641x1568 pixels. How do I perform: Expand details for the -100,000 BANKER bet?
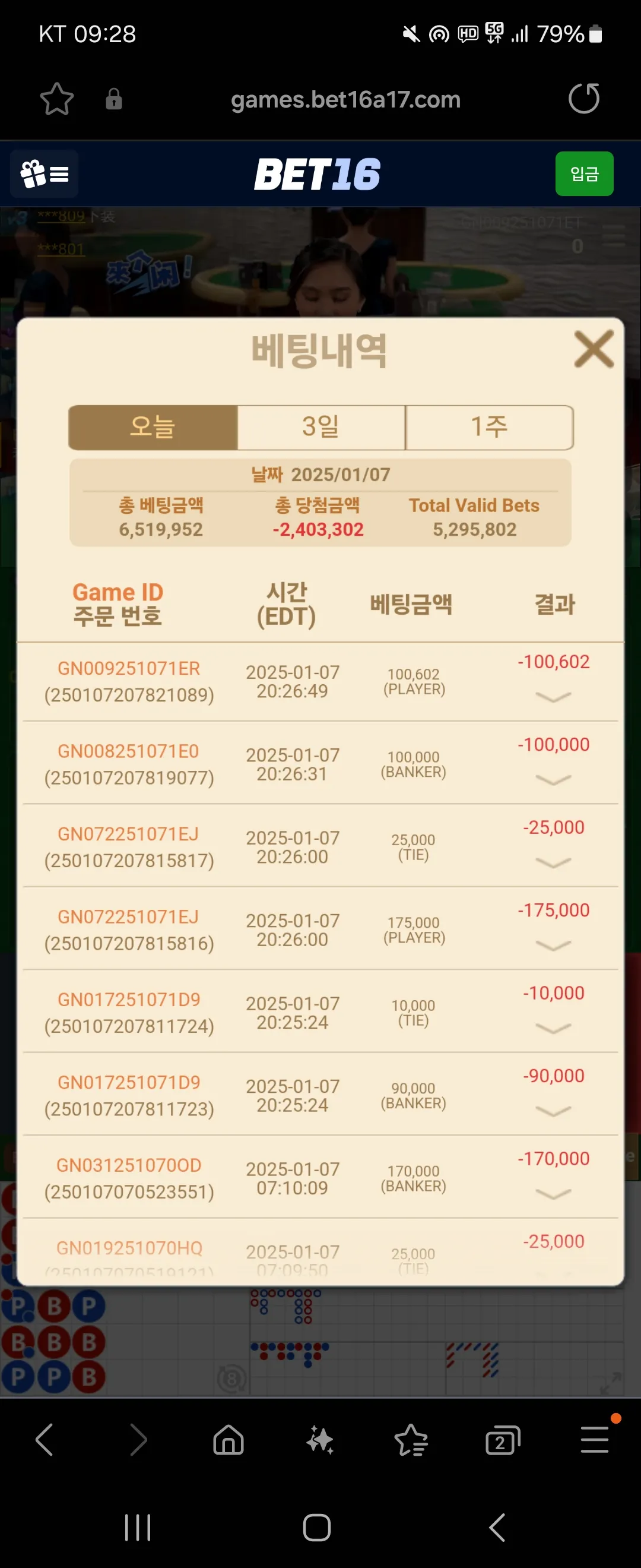553,780
